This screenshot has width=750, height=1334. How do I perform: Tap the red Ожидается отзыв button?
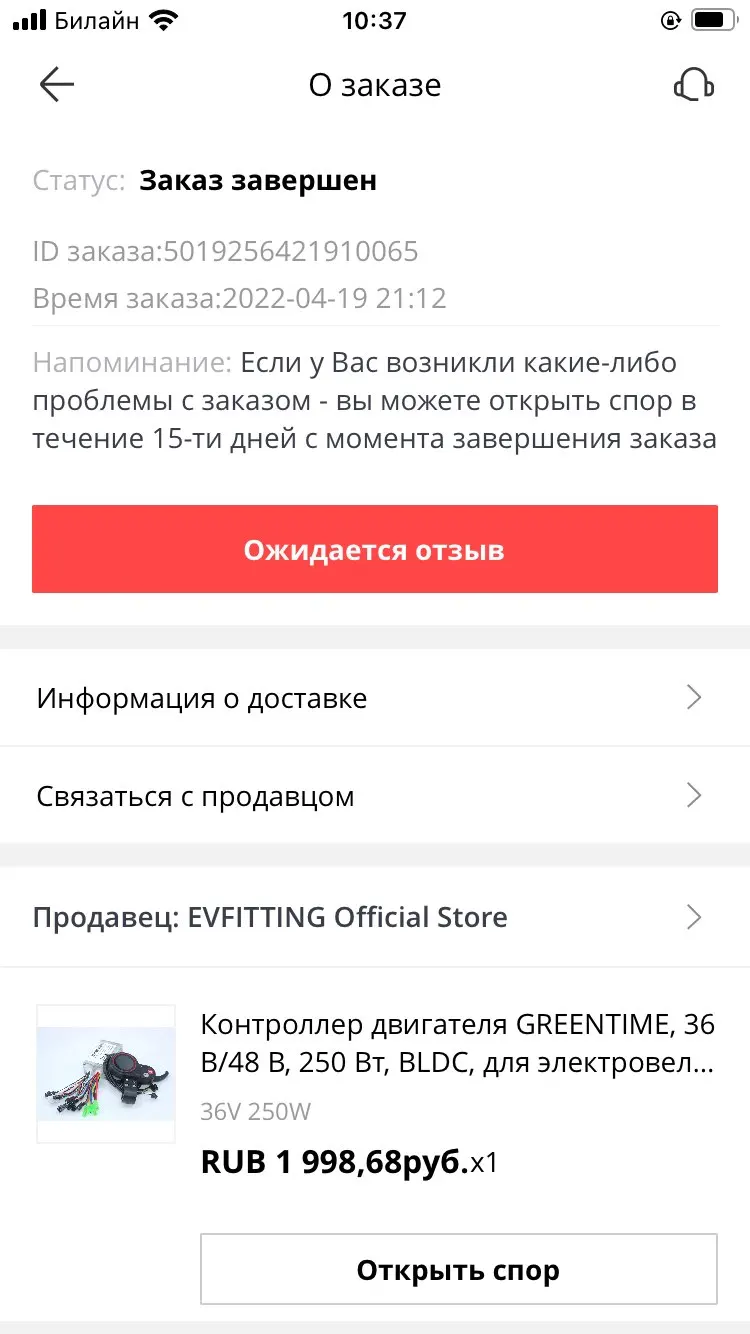pos(375,550)
